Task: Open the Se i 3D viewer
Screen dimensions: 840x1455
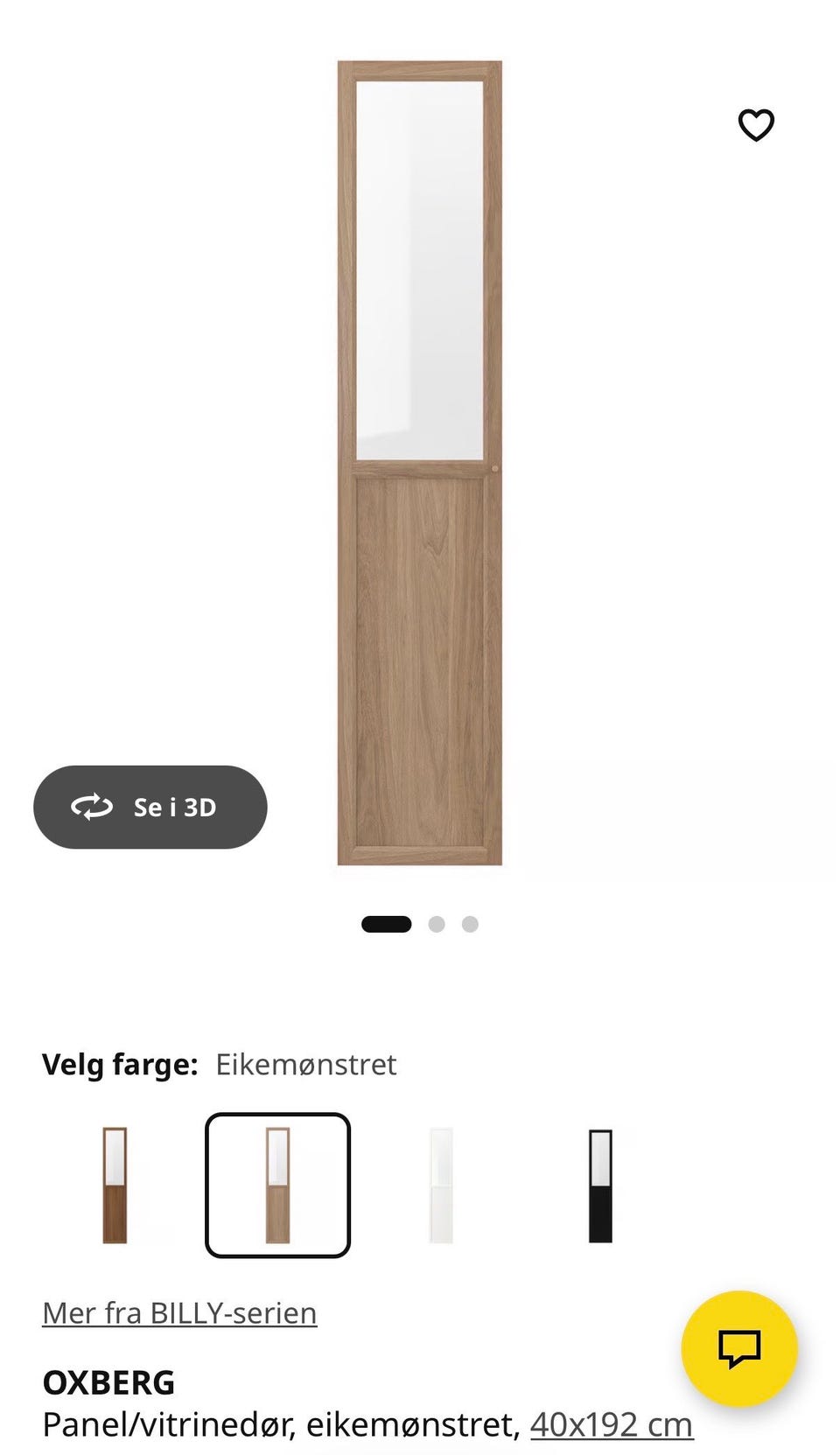Action: click(150, 807)
